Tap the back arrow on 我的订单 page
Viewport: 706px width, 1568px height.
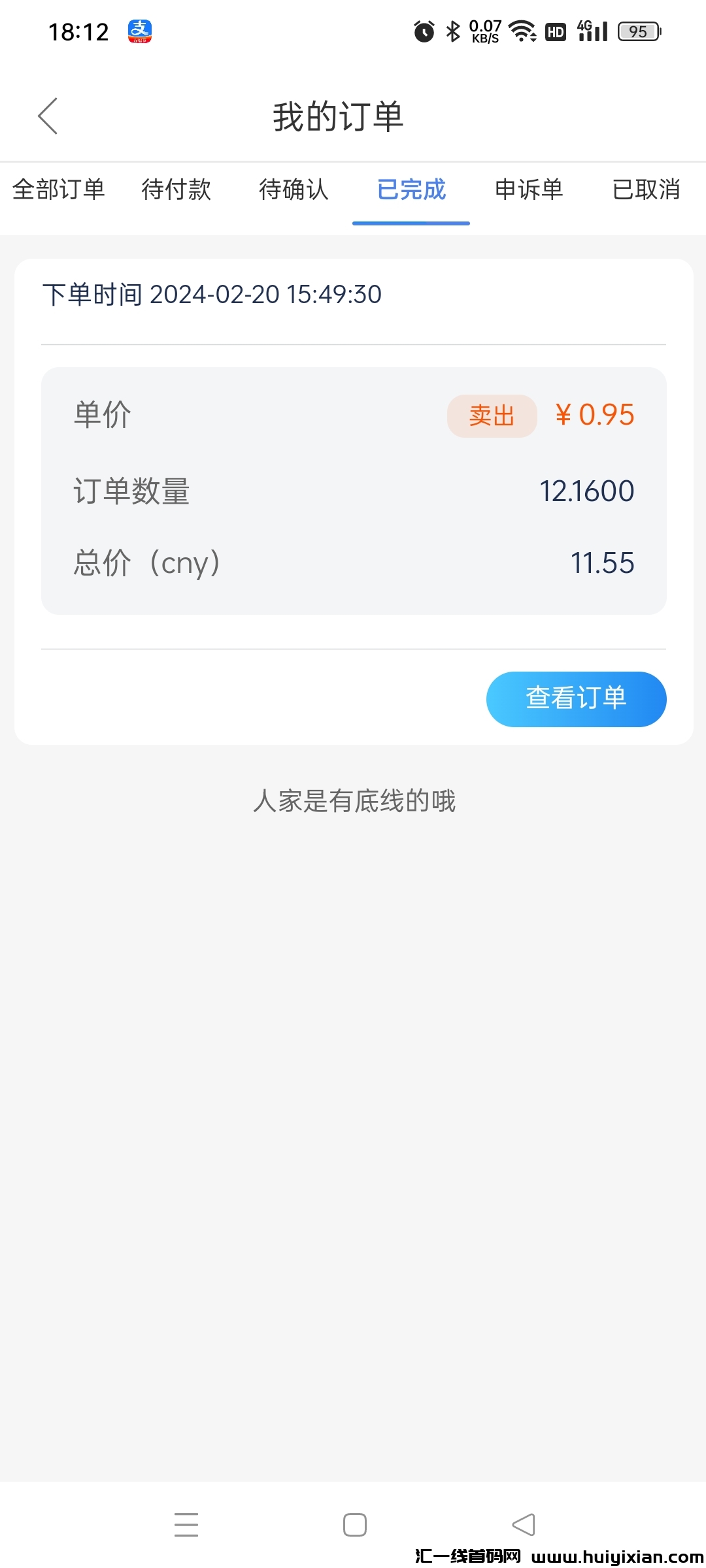48,116
